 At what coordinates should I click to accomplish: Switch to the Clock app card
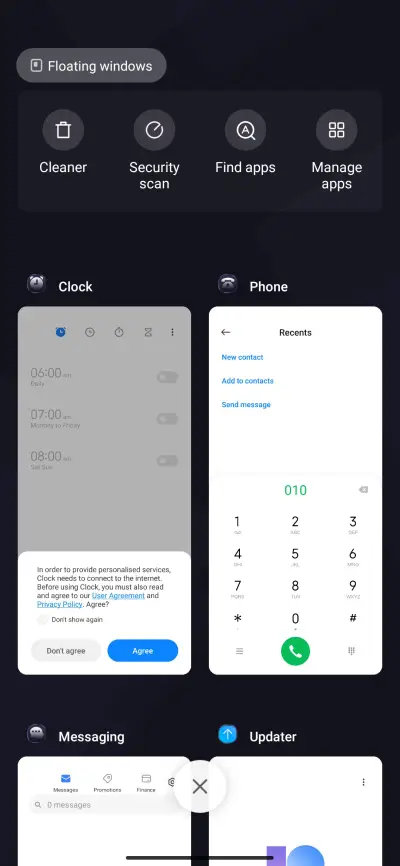pyautogui.click(x=104, y=490)
